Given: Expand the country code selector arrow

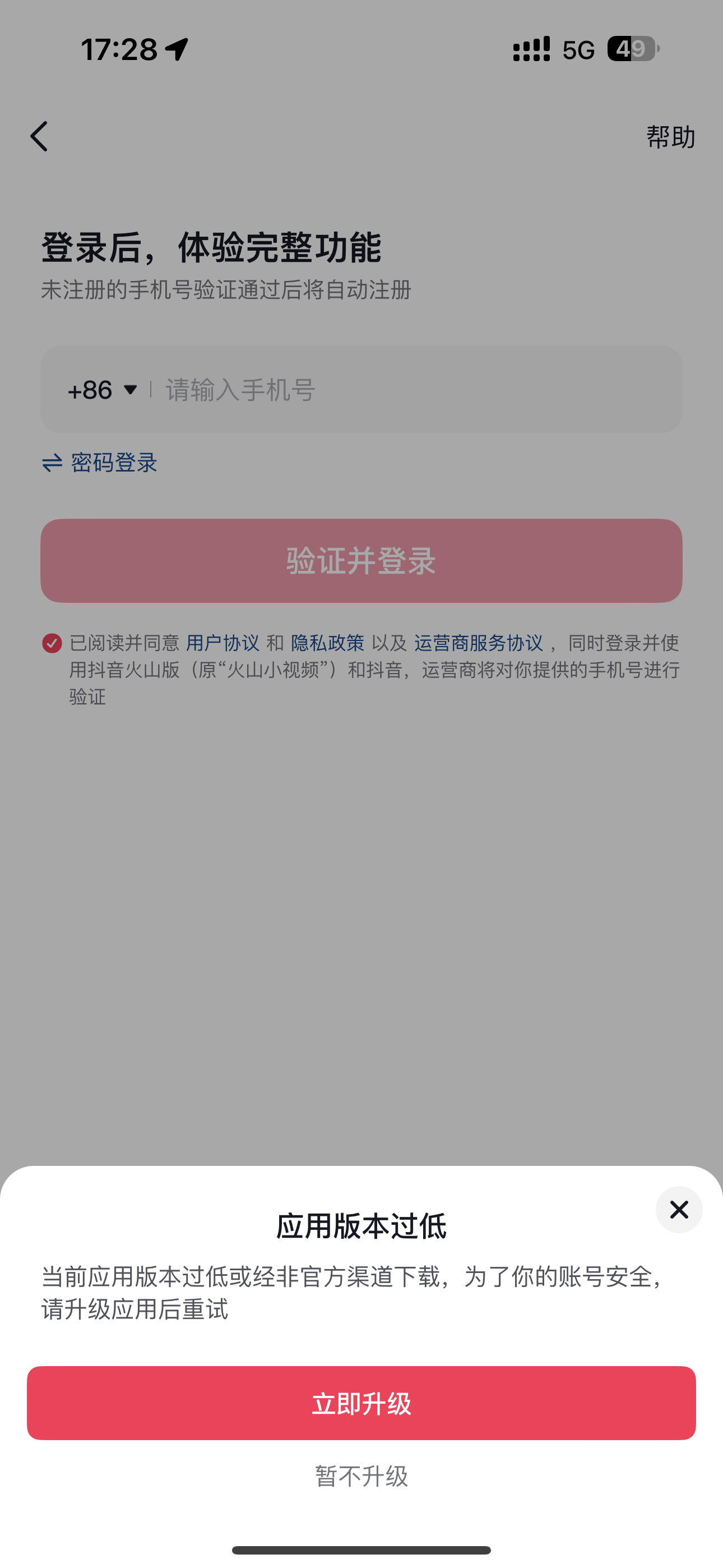Looking at the screenshot, I should point(129,390).
